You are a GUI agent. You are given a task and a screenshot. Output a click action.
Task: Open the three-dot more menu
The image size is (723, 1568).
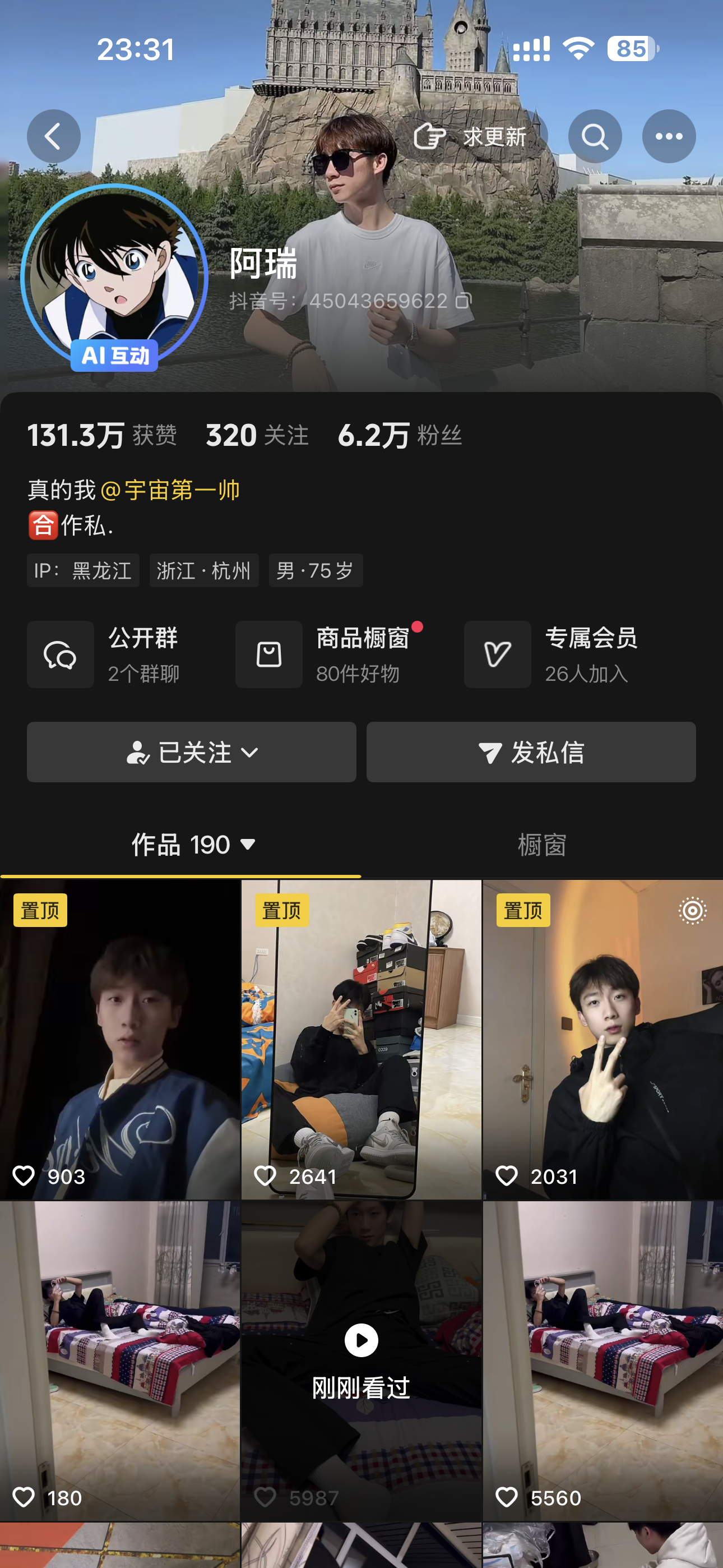668,136
